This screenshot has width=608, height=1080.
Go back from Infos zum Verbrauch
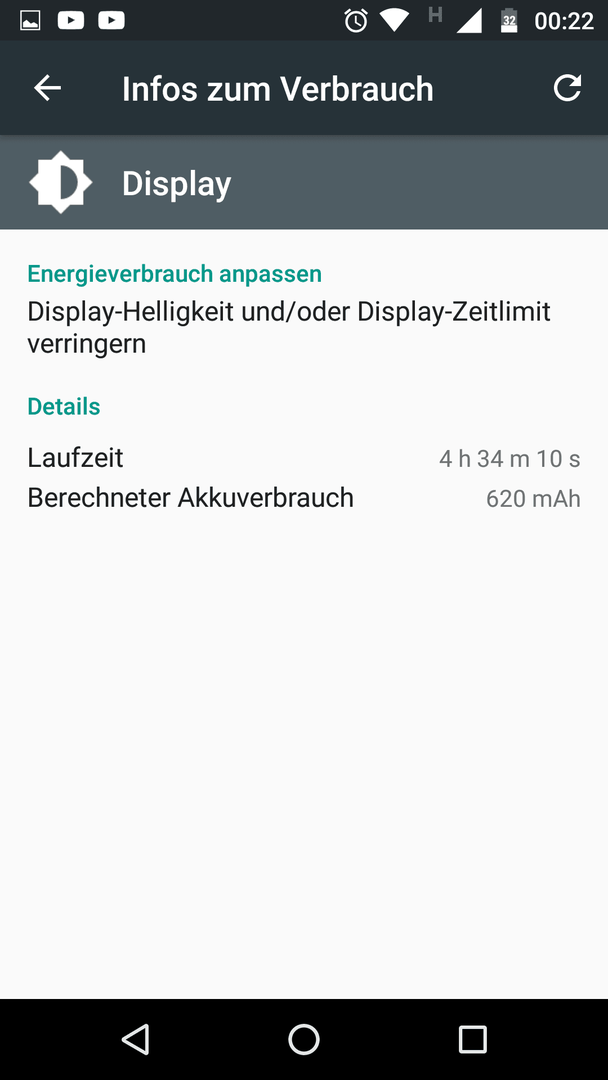(48, 88)
